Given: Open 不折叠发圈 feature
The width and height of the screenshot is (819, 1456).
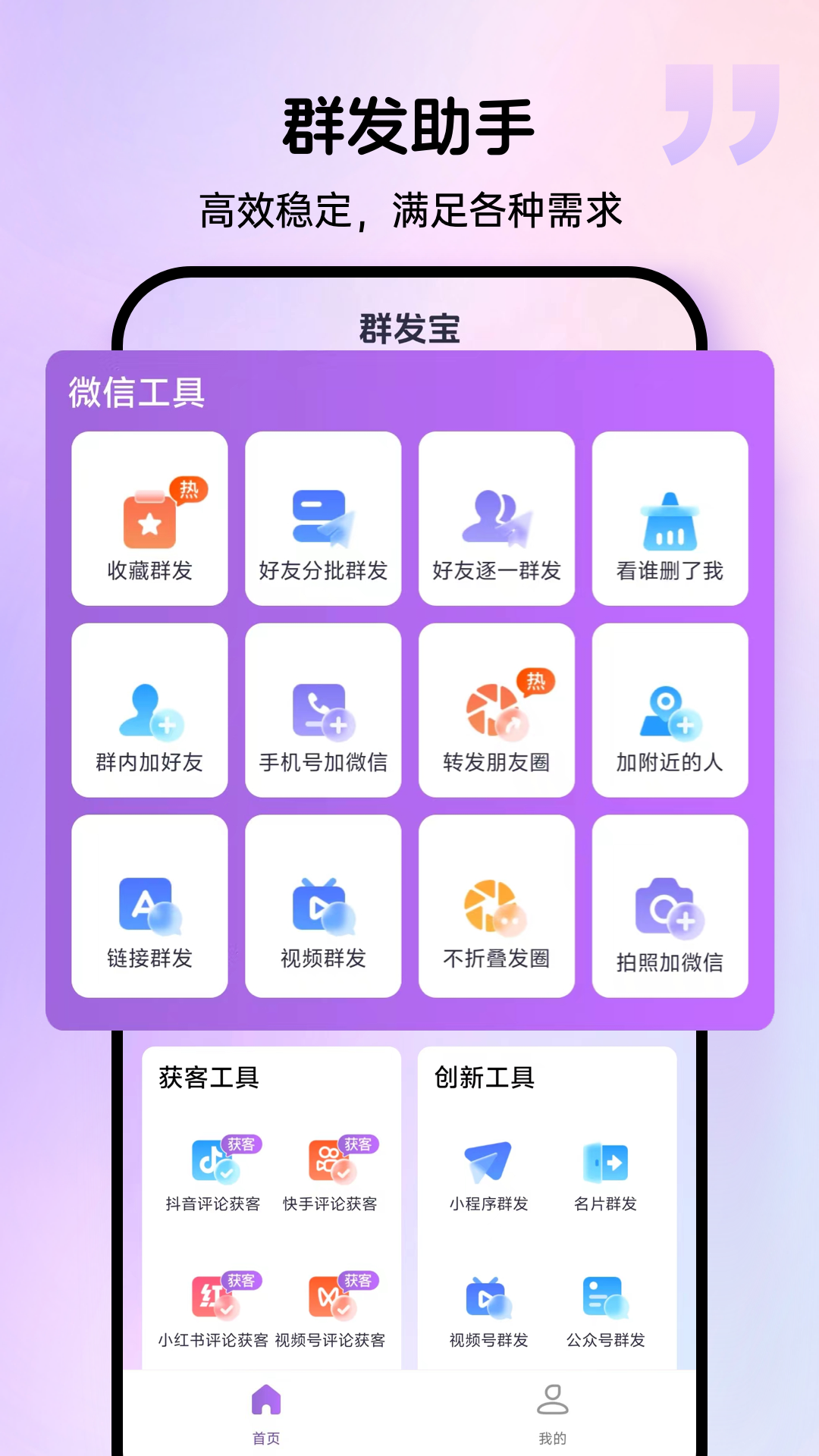Looking at the screenshot, I should tap(496, 904).
